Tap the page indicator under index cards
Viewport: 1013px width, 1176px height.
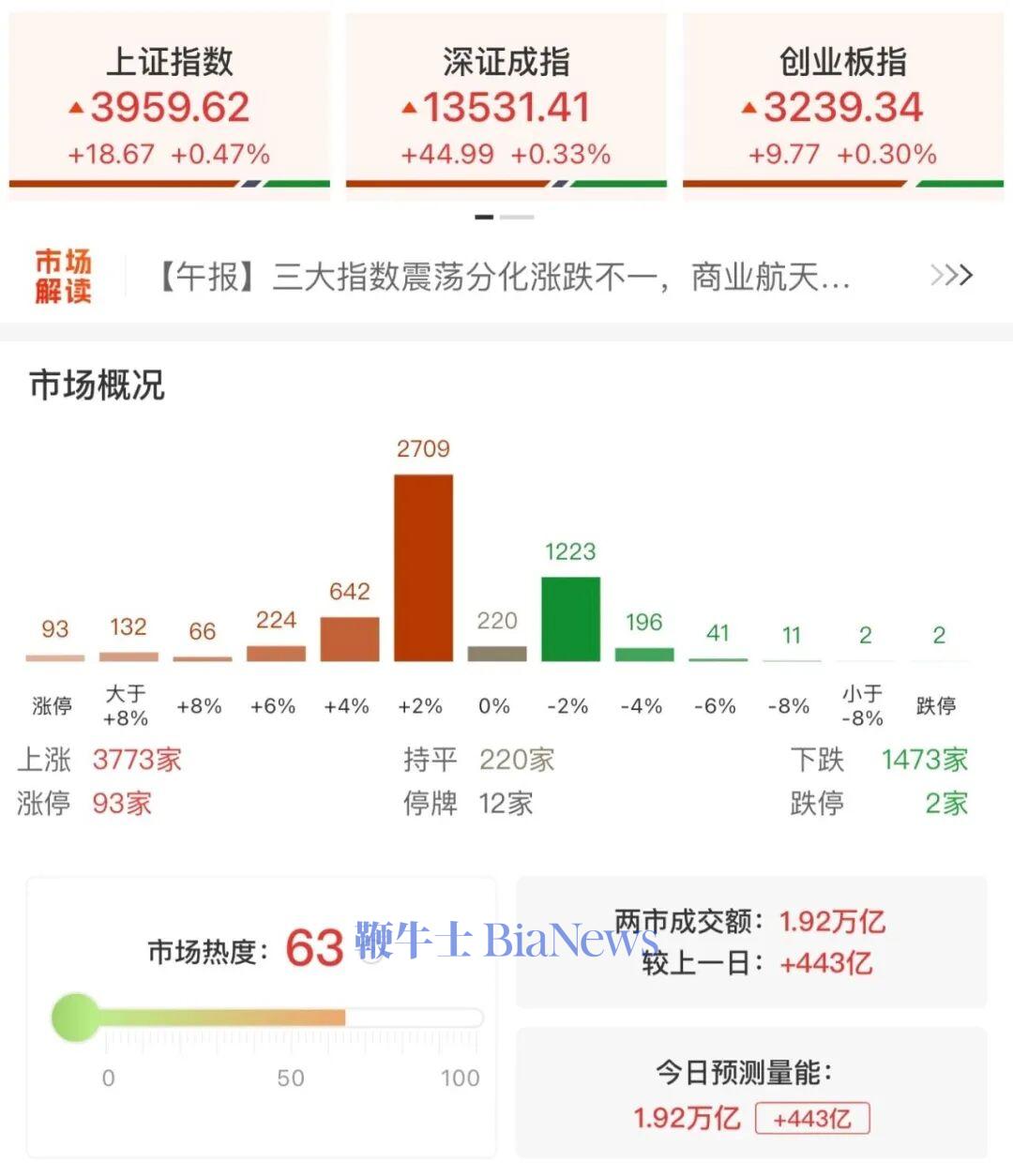[505, 217]
